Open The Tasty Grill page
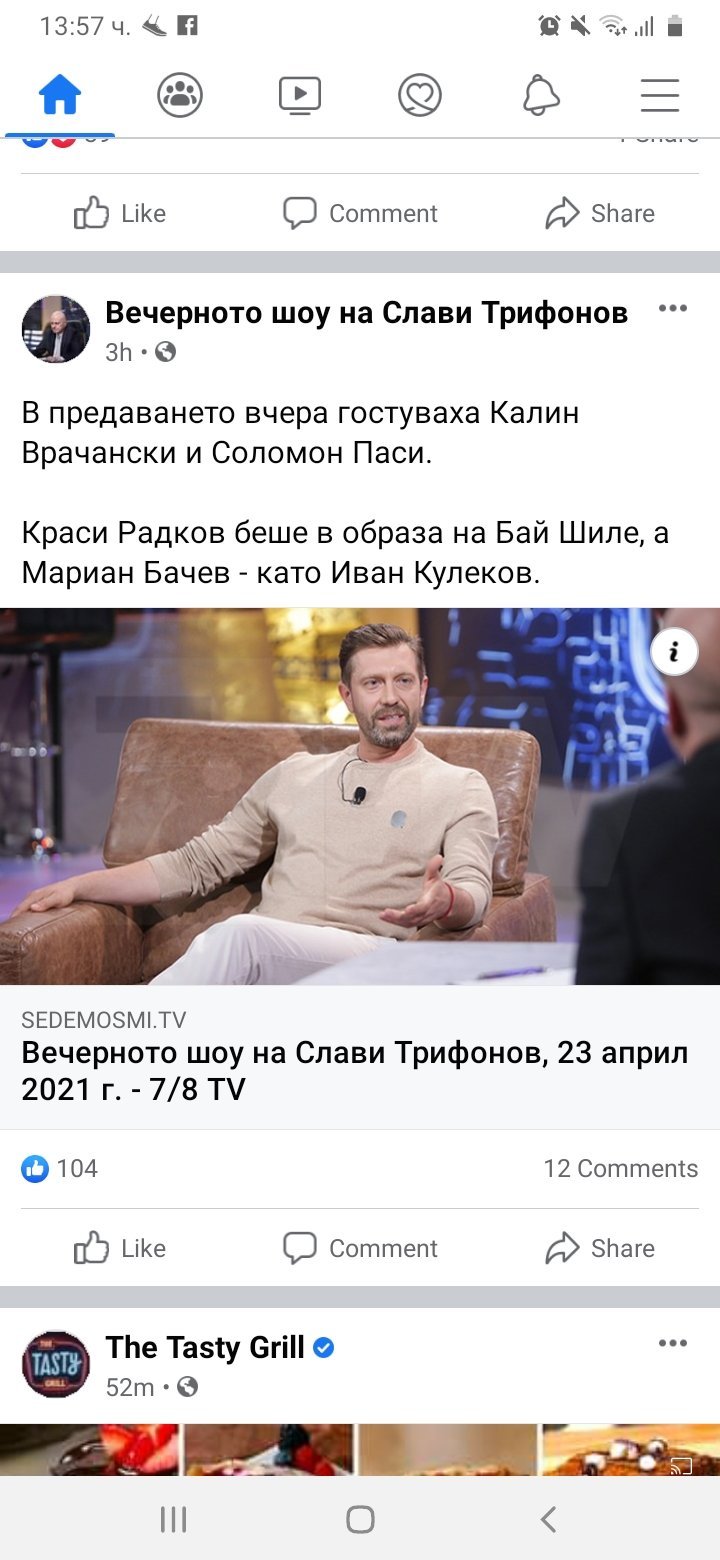720x1560 pixels. 205,1348
